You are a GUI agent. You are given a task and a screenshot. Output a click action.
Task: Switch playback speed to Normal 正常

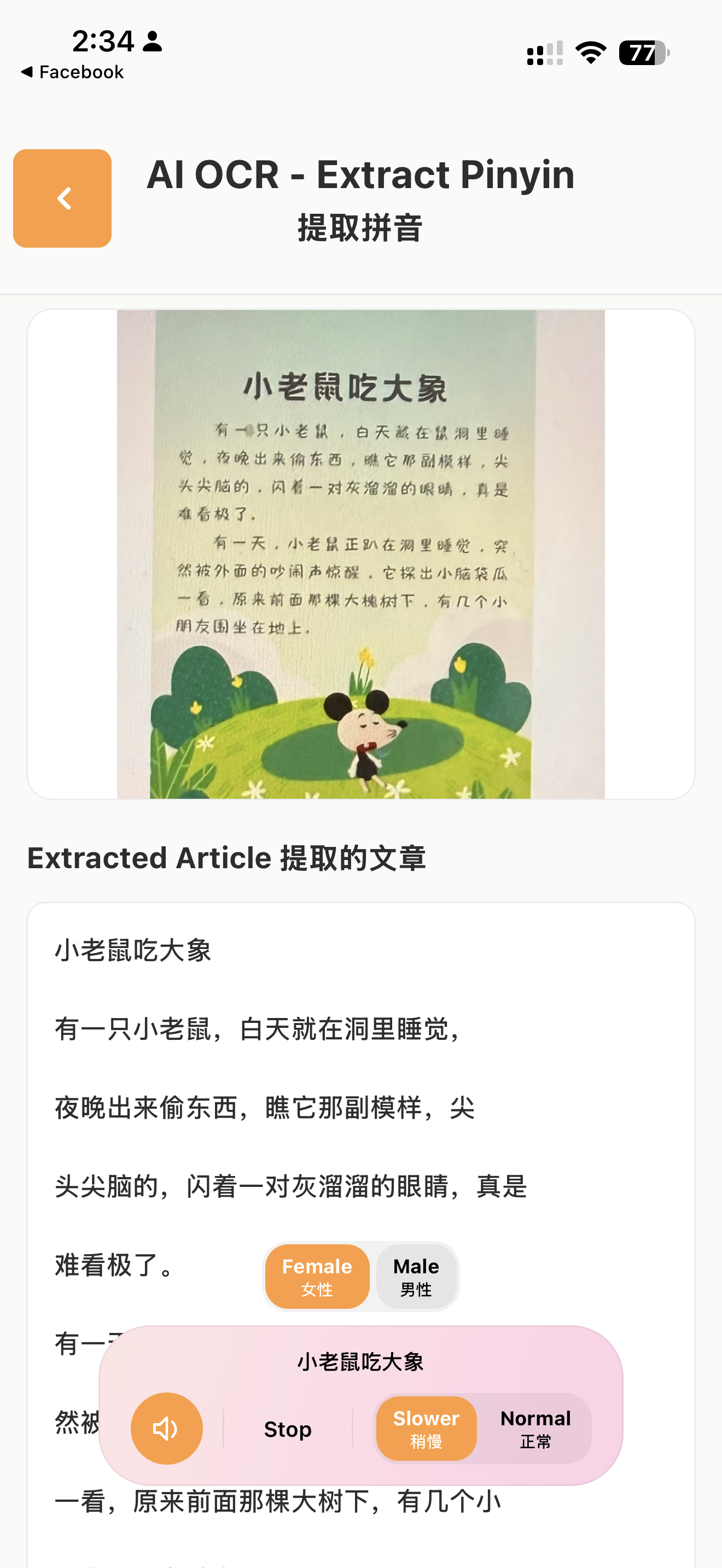coord(535,1429)
